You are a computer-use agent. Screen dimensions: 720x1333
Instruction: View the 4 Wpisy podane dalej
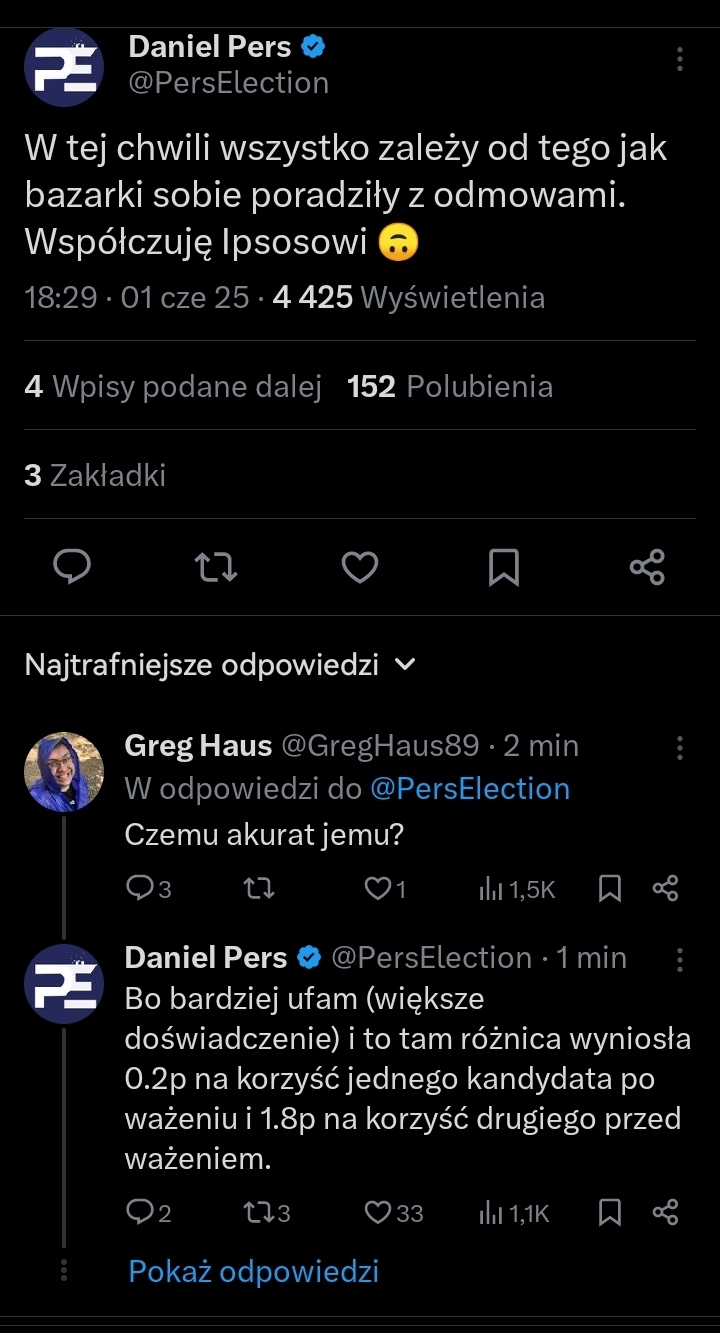coord(173,387)
